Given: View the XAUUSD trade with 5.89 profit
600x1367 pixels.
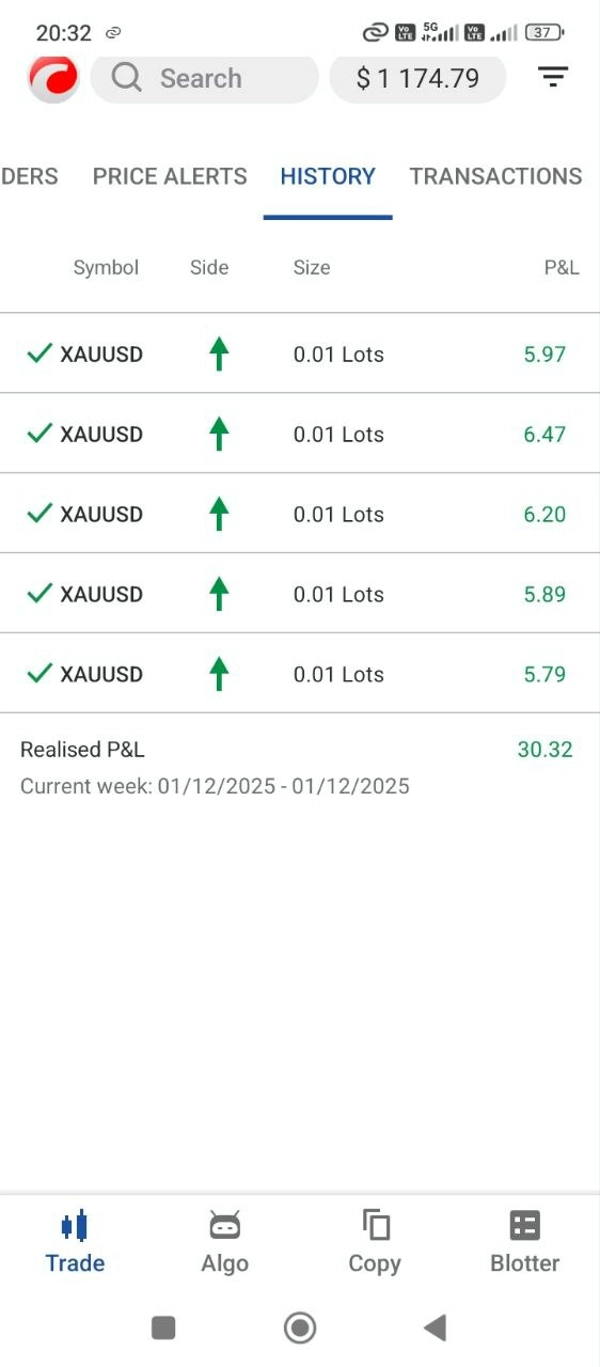Looking at the screenshot, I should click(300, 594).
